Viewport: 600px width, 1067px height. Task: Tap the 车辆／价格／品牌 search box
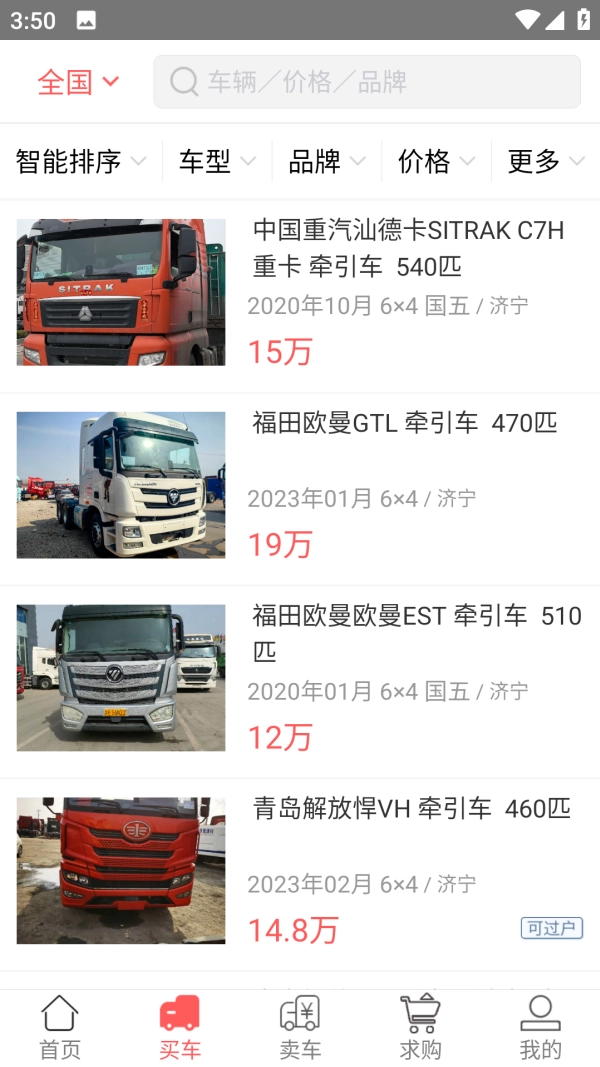click(366, 82)
